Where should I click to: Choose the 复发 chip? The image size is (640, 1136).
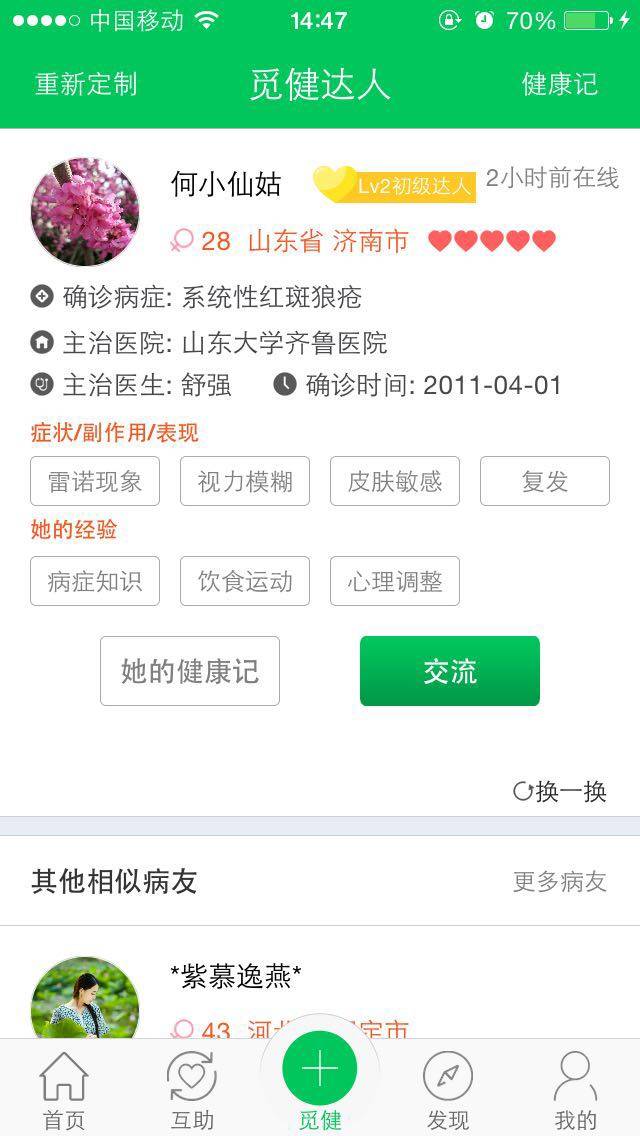[x=545, y=481]
